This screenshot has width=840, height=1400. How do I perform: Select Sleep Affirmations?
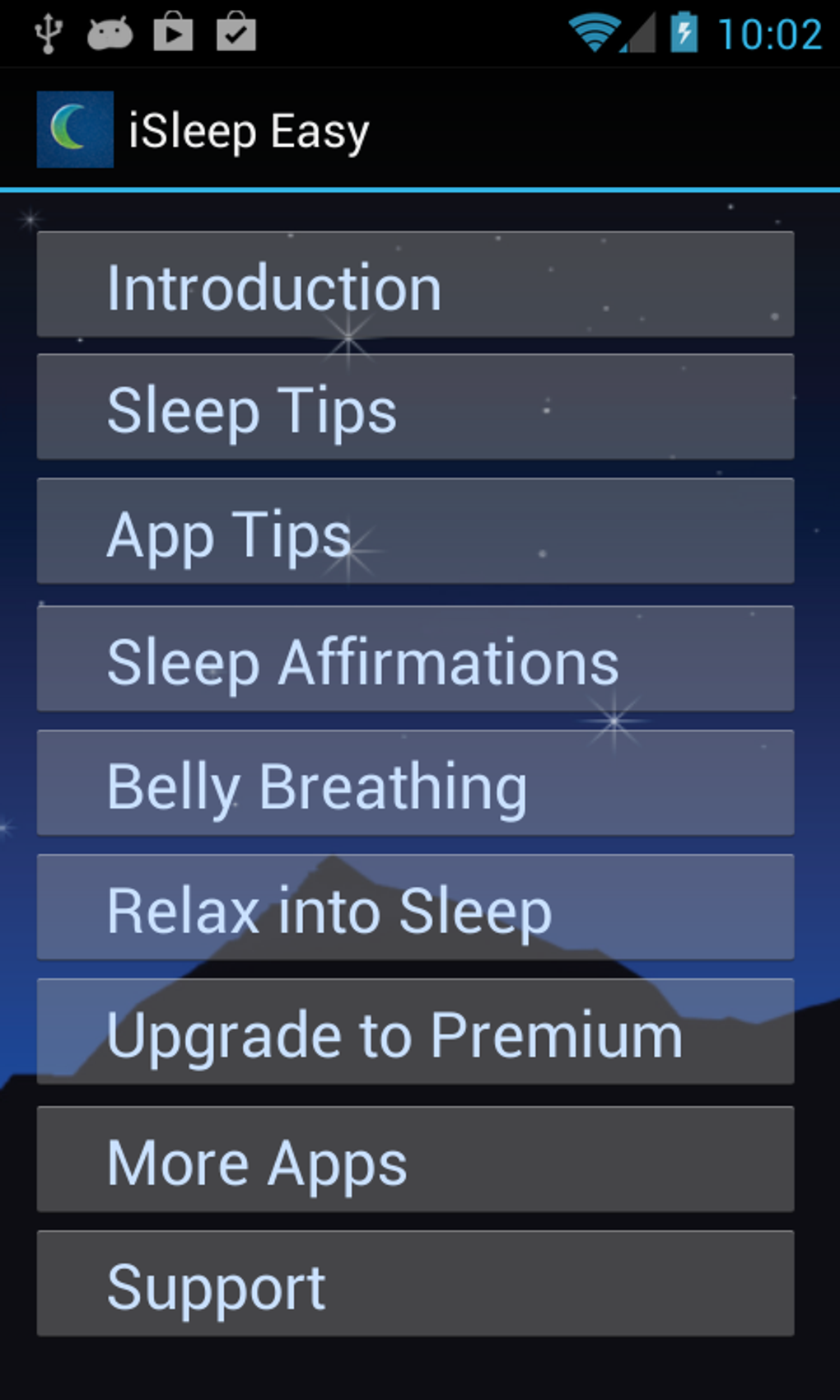(x=415, y=659)
